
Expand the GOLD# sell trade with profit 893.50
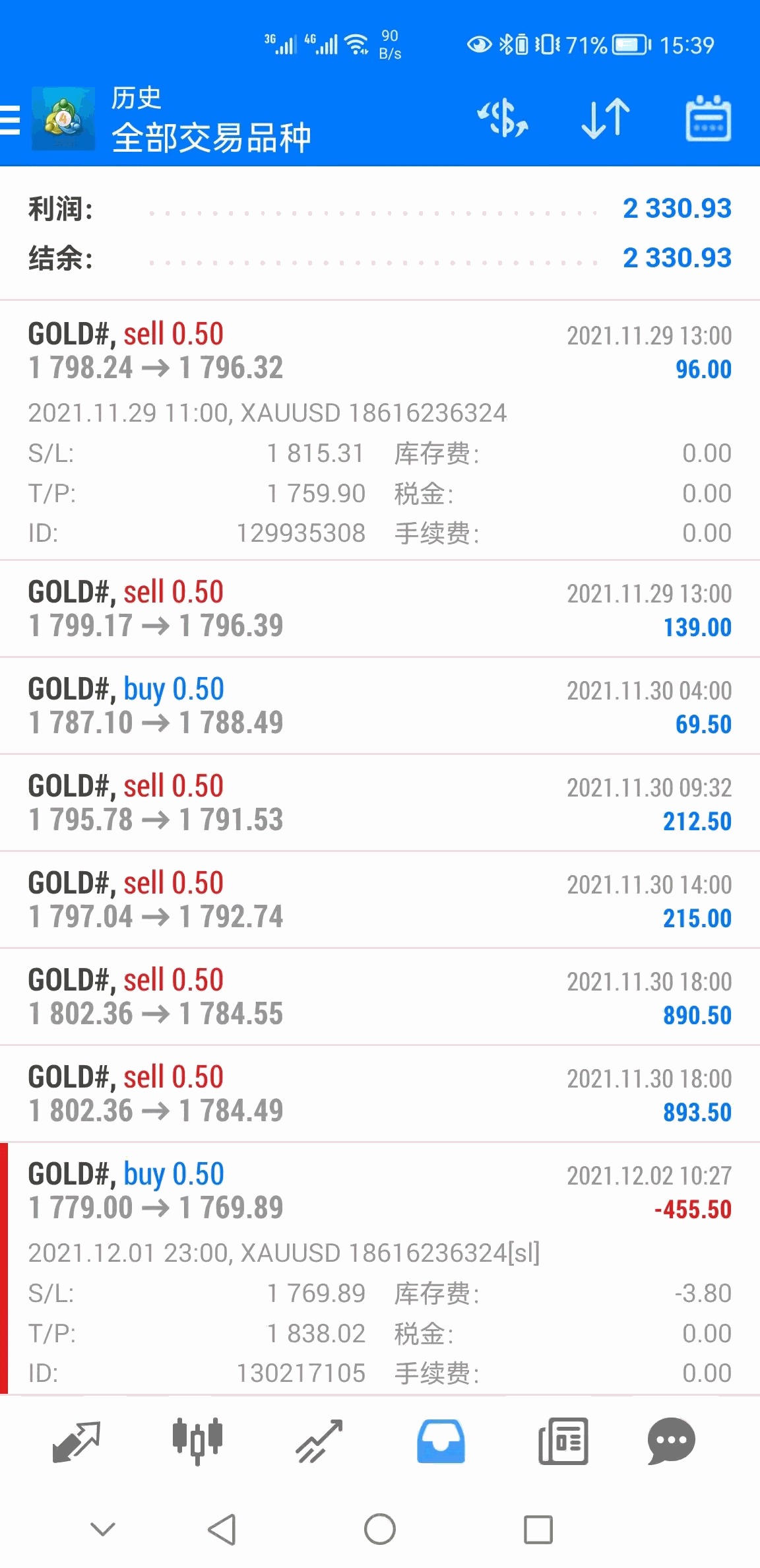pos(379,1094)
